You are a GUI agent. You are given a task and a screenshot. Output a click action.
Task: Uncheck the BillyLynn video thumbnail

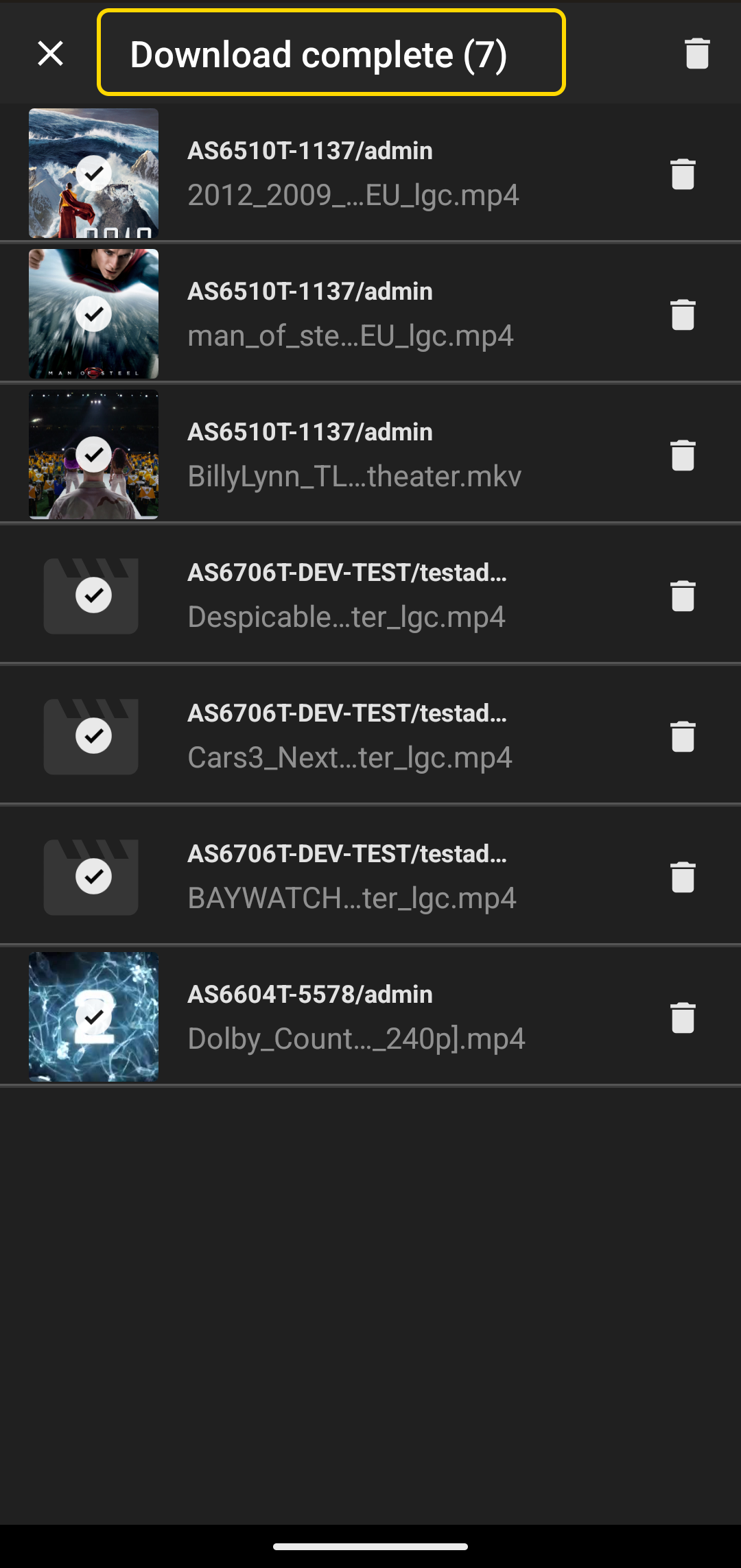click(94, 455)
